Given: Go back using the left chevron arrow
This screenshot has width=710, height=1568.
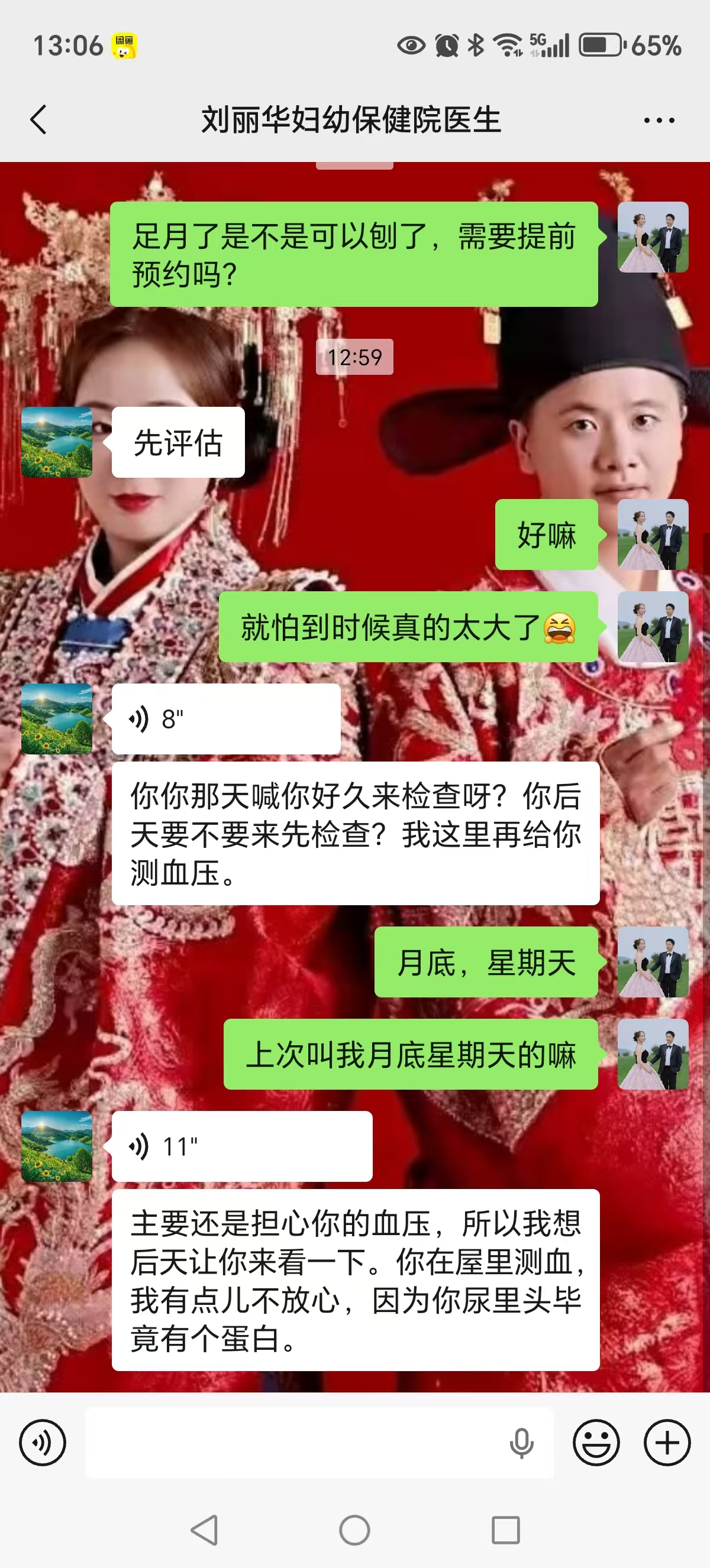Looking at the screenshot, I should [x=38, y=119].
